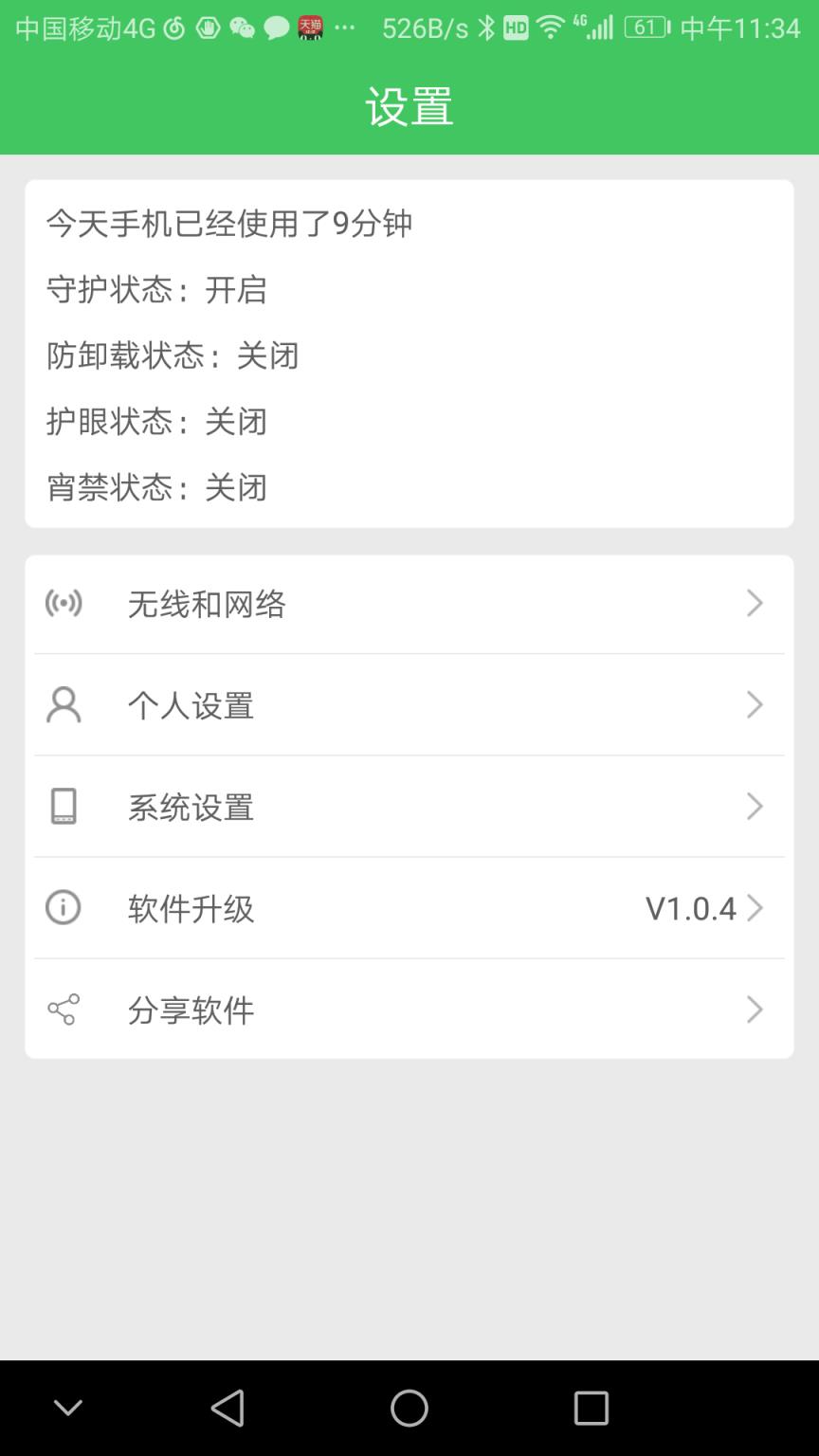The image size is (819, 1456).
Task: Check 软件升级 version V1.0.4
Action: point(409,908)
